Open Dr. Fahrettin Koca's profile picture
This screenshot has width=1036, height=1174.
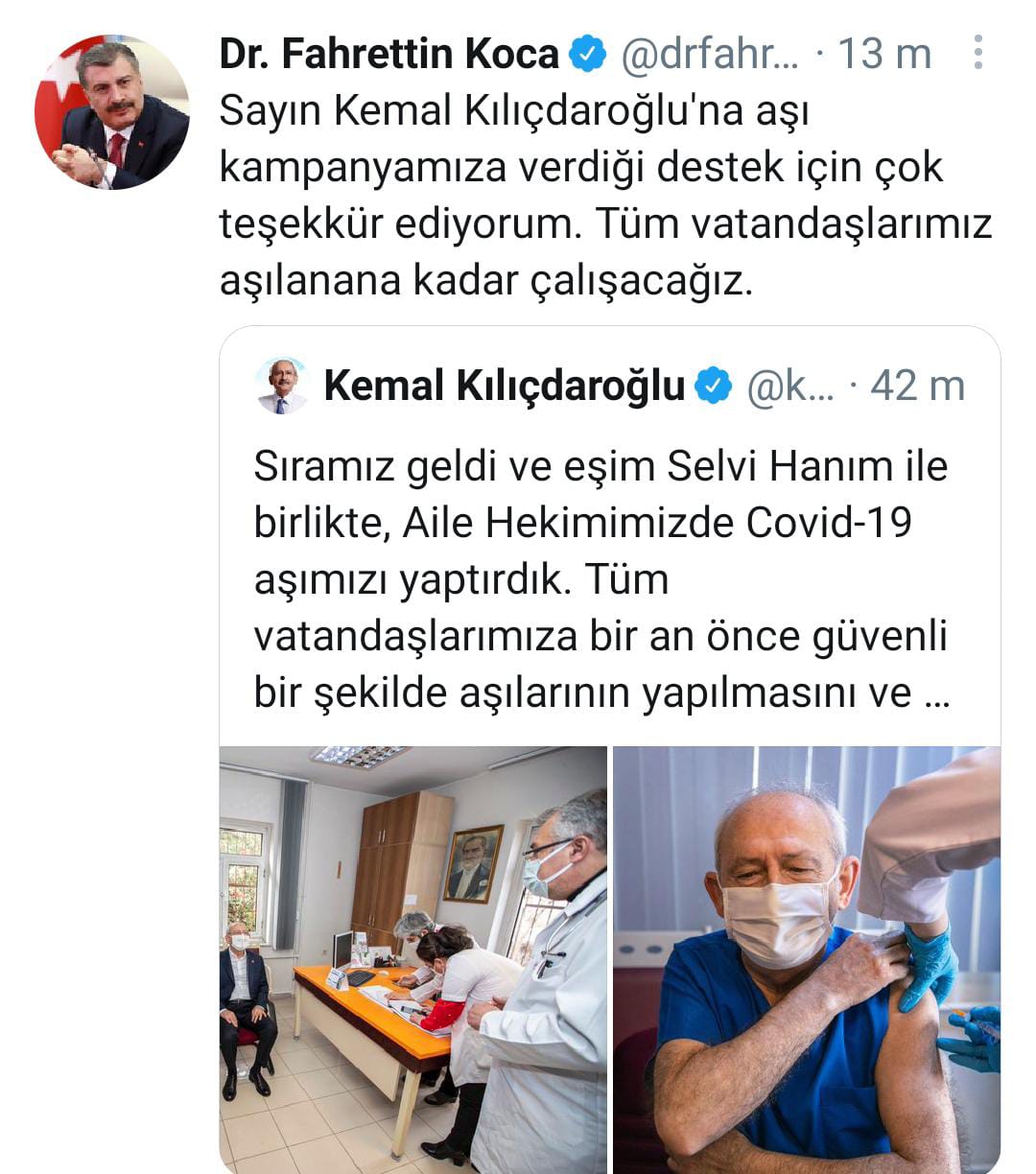112,112
